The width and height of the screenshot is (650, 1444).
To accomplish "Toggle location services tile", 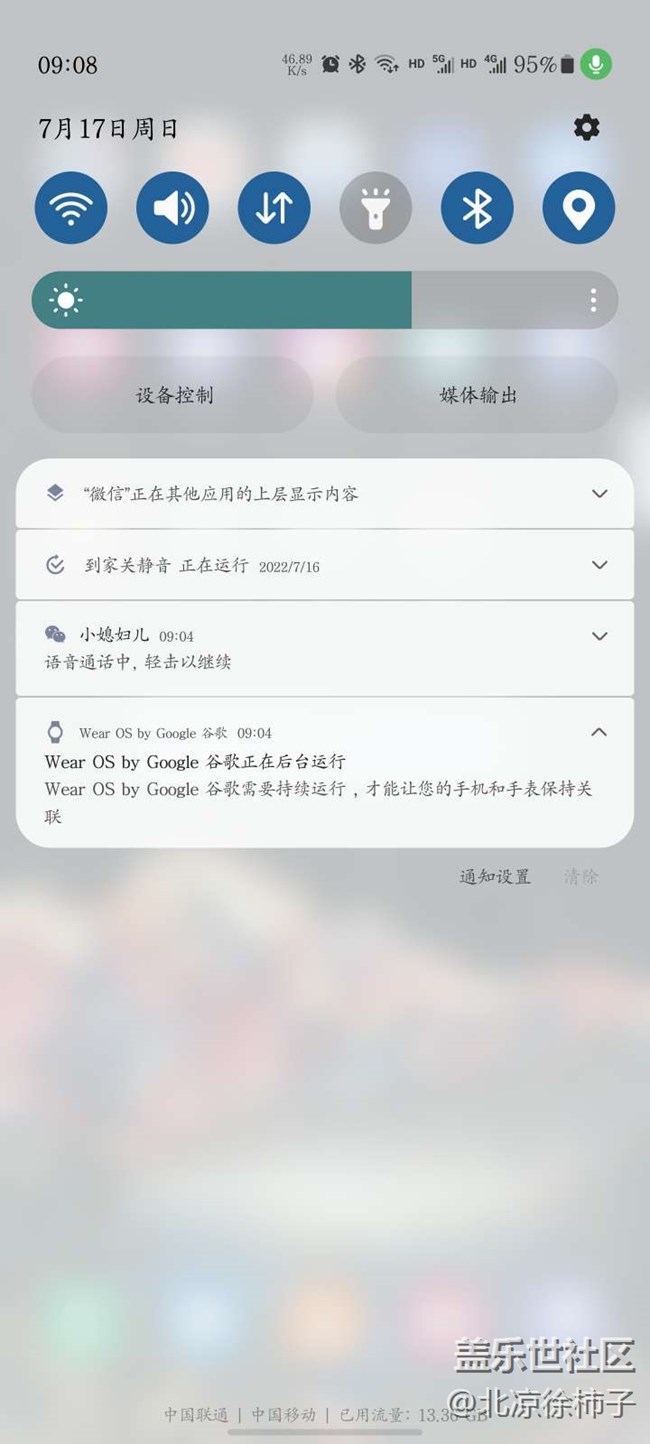I will click(x=578, y=208).
